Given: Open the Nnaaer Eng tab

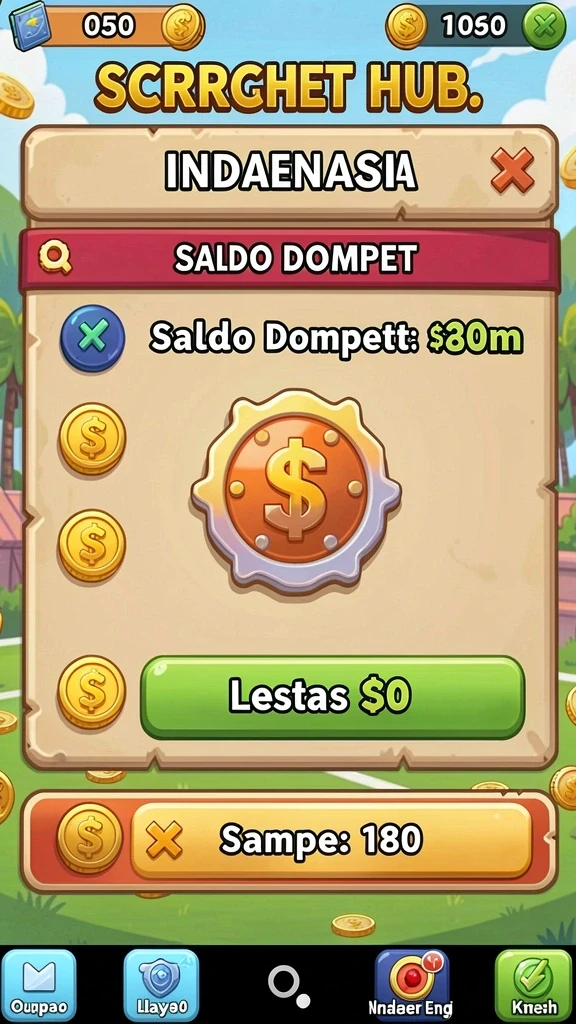Looking at the screenshot, I should pyautogui.click(x=411, y=985).
